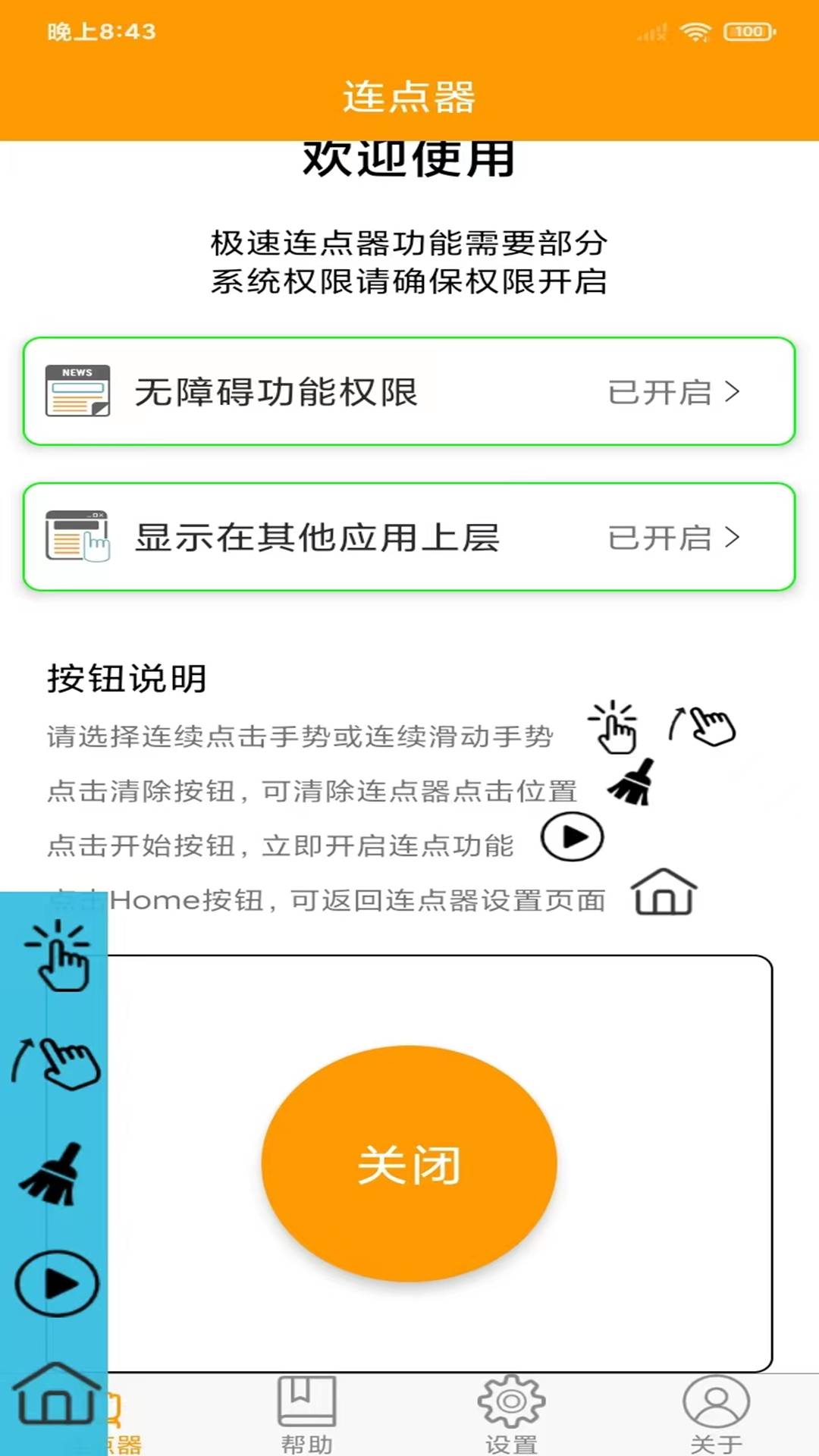Tap the battery indicator showing 100
The image size is (819, 1456).
(x=747, y=32)
